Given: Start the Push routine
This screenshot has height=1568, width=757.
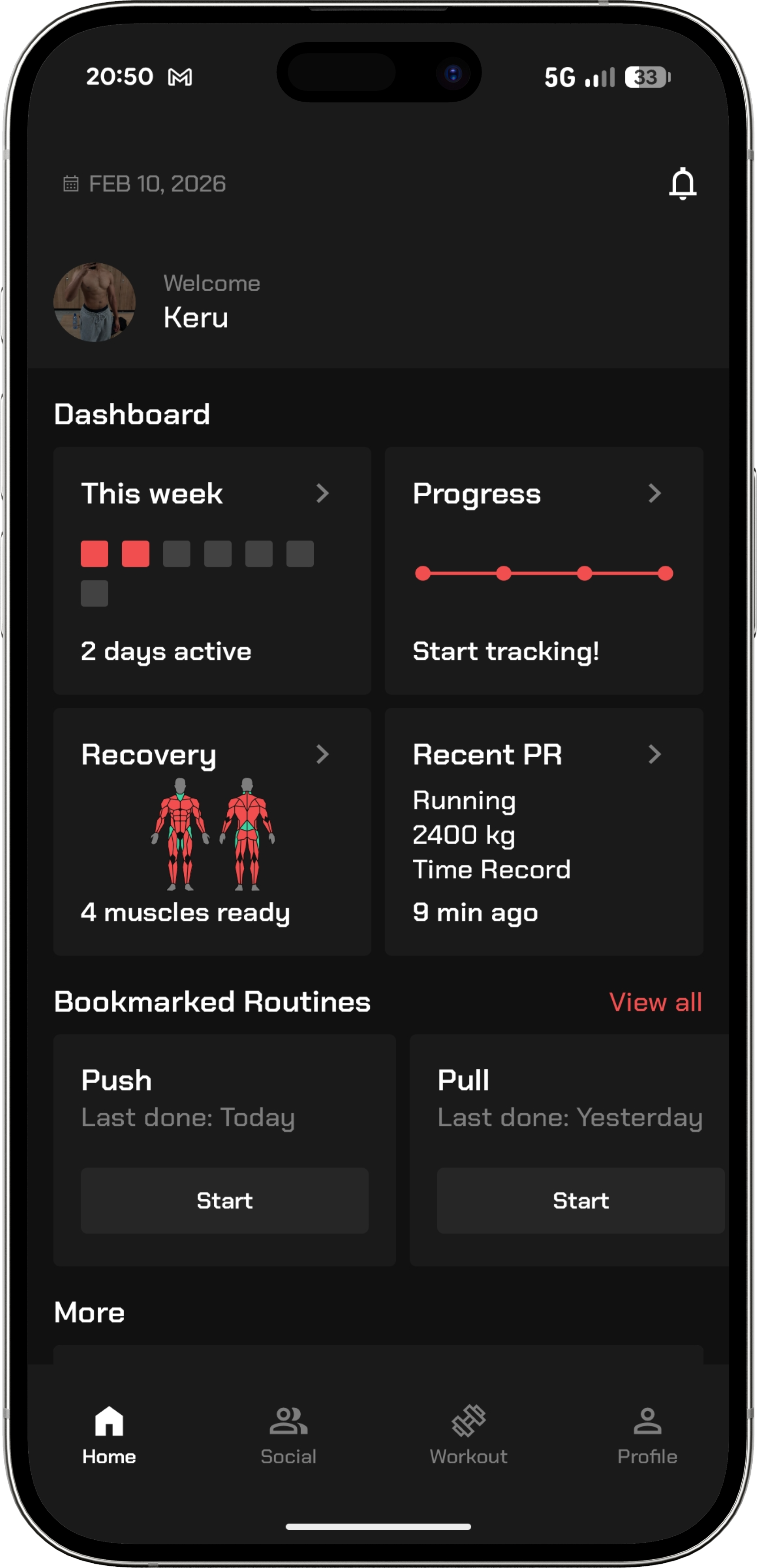Looking at the screenshot, I should point(224,1200).
